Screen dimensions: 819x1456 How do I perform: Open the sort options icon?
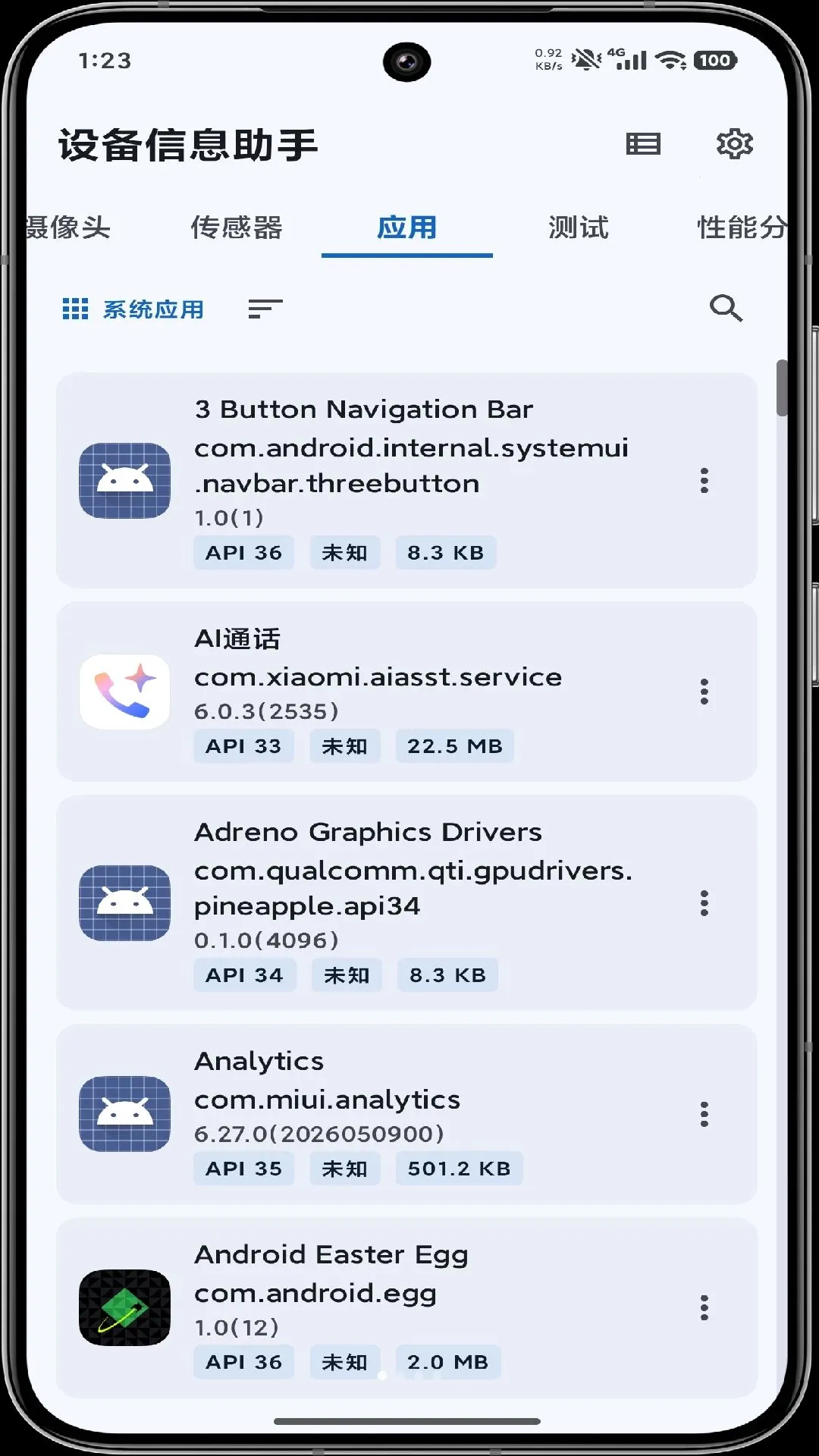265,309
